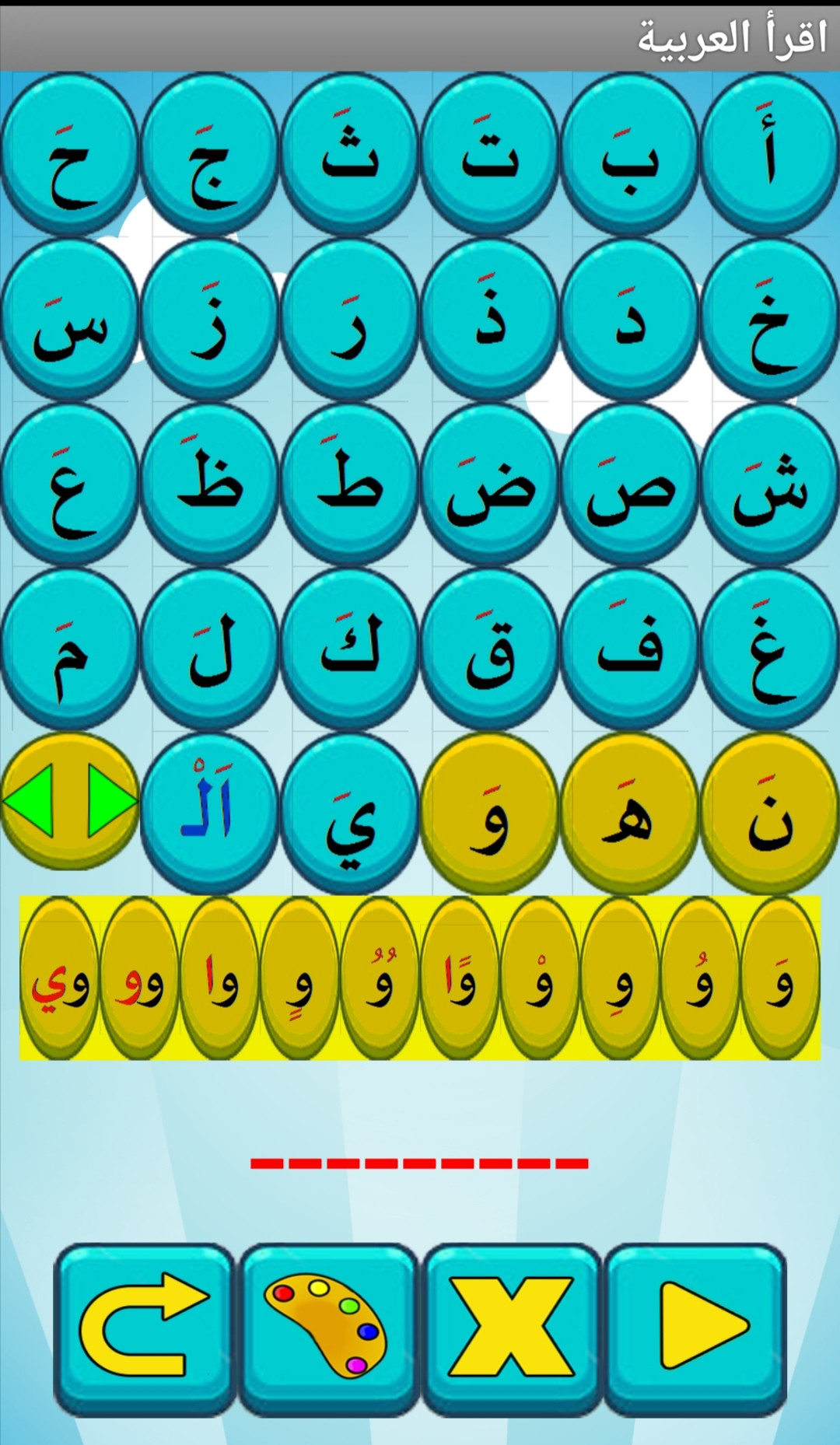Choose the yellow ن letter button
Screen dimensions: 840x1445
(x=769, y=813)
